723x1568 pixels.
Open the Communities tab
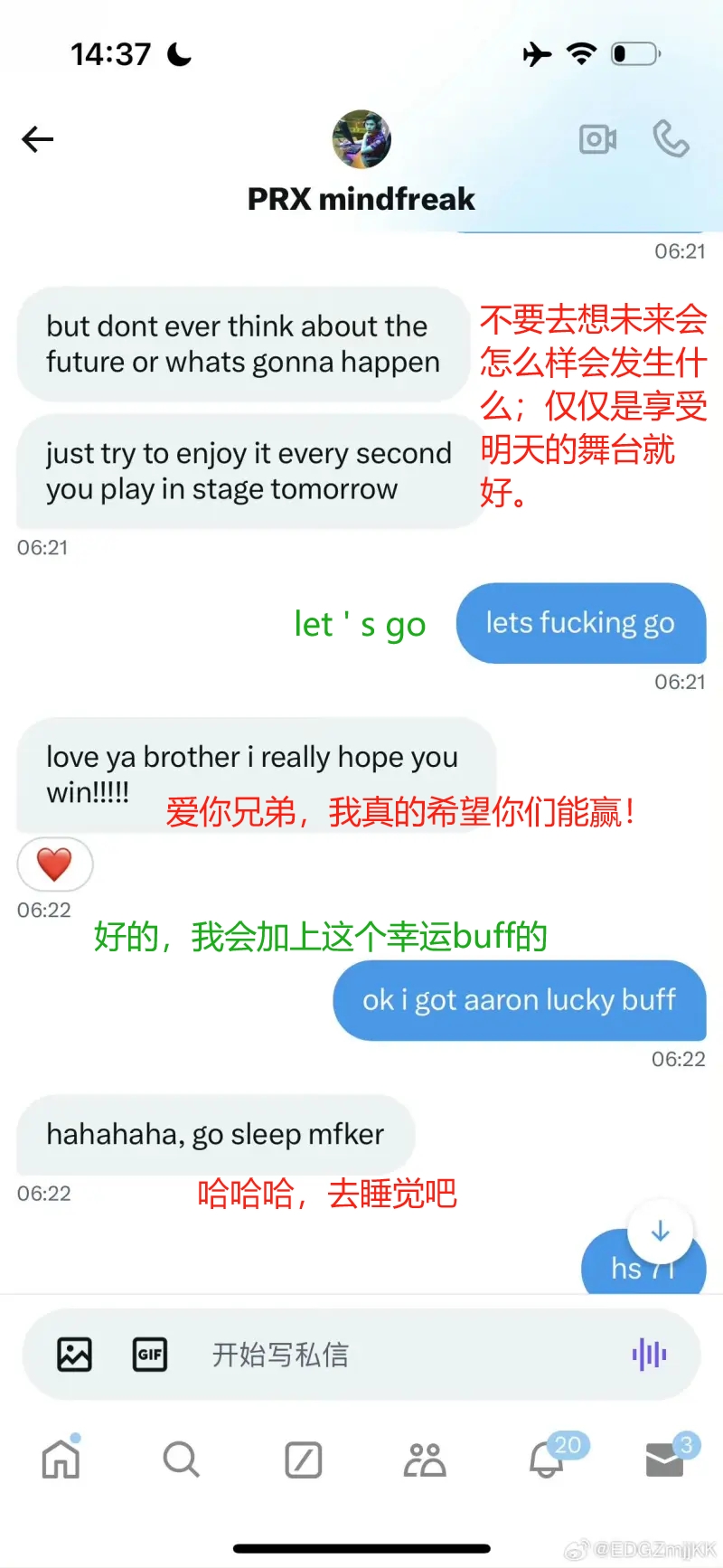424,1459
